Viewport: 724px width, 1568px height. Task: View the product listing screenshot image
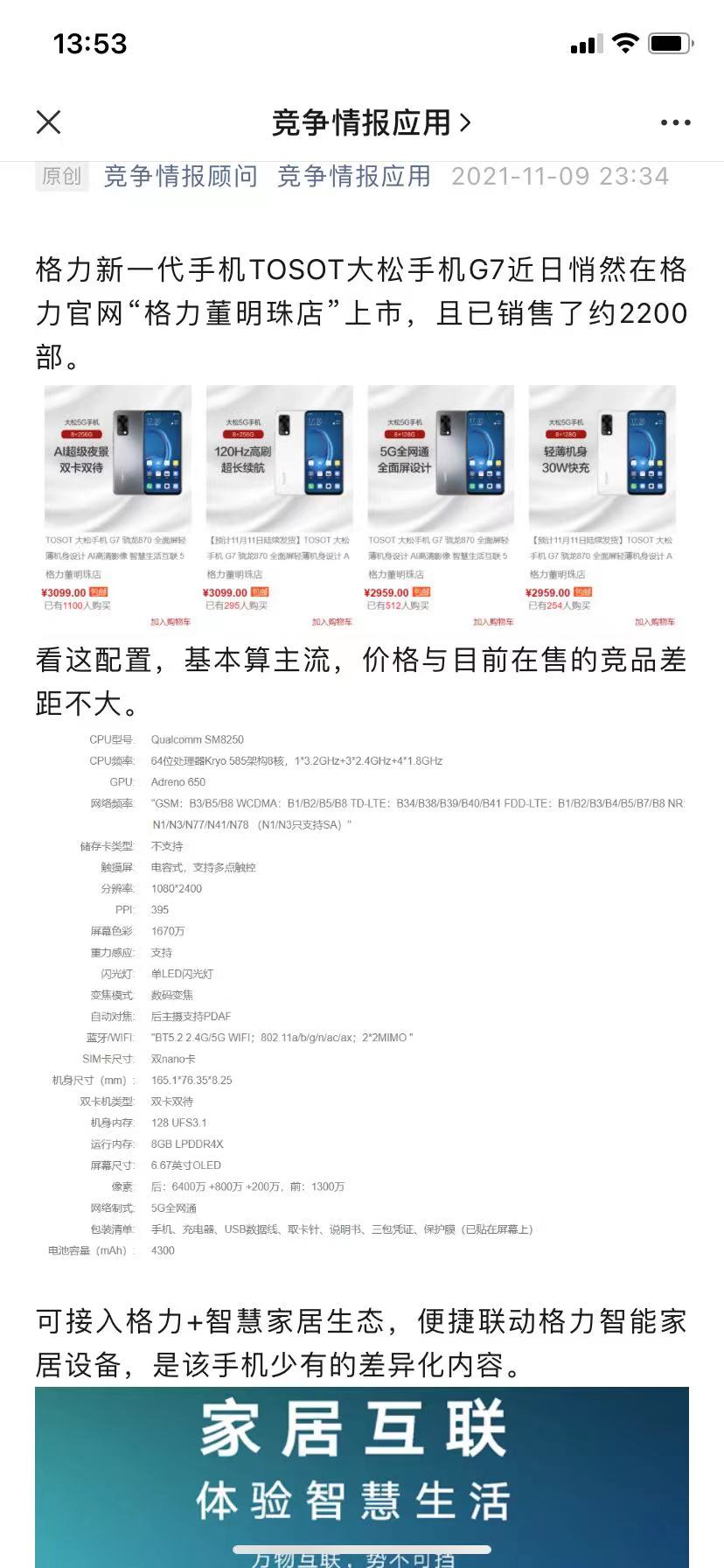[x=361, y=507]
